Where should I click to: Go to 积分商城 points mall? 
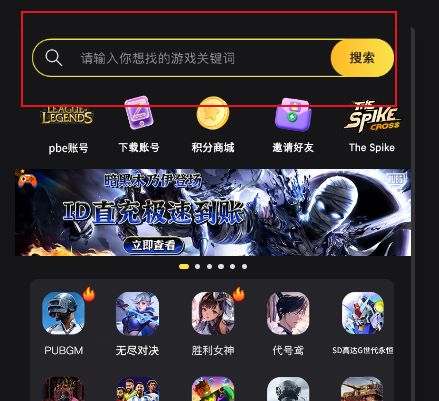[213, 126]
